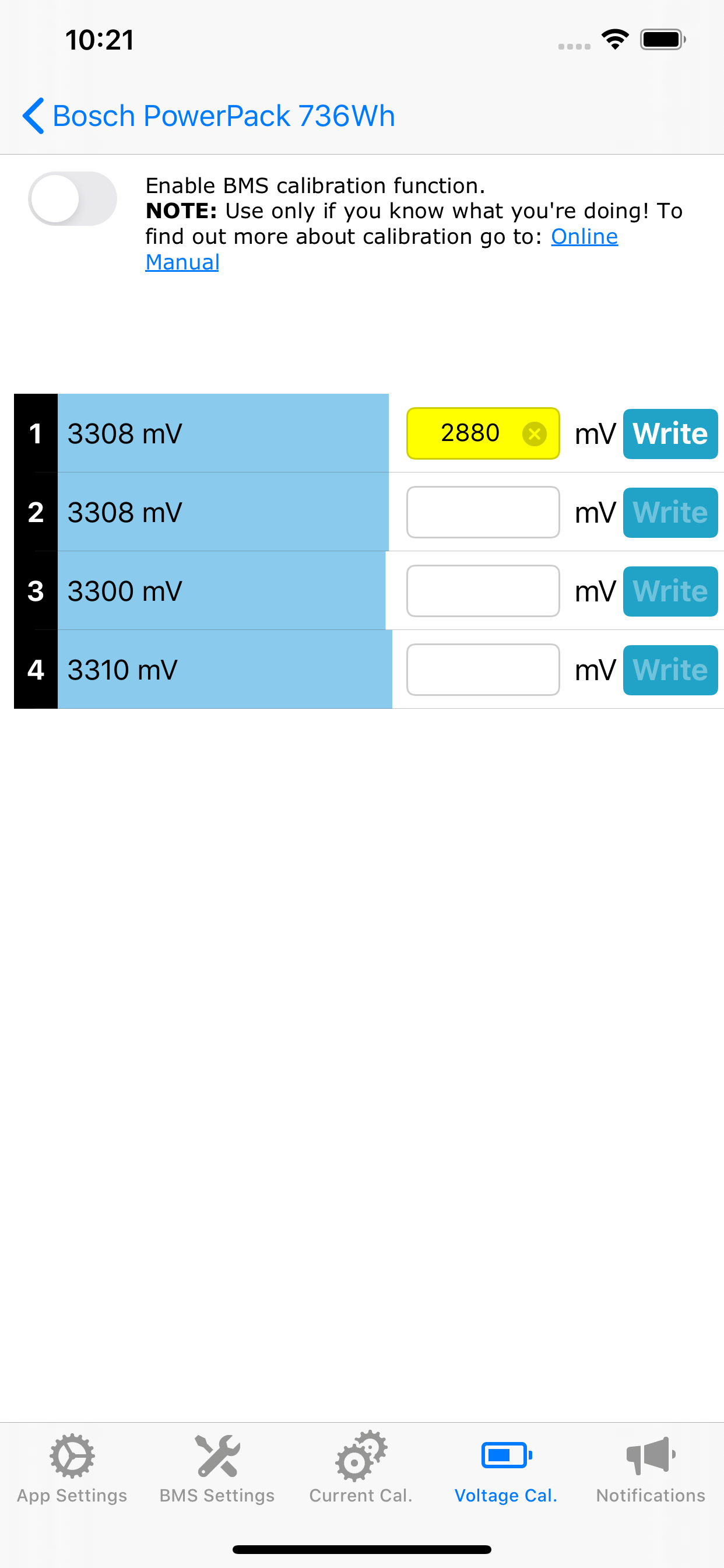
Task: Tap the back chevron arrow
Action: [33, 116]
